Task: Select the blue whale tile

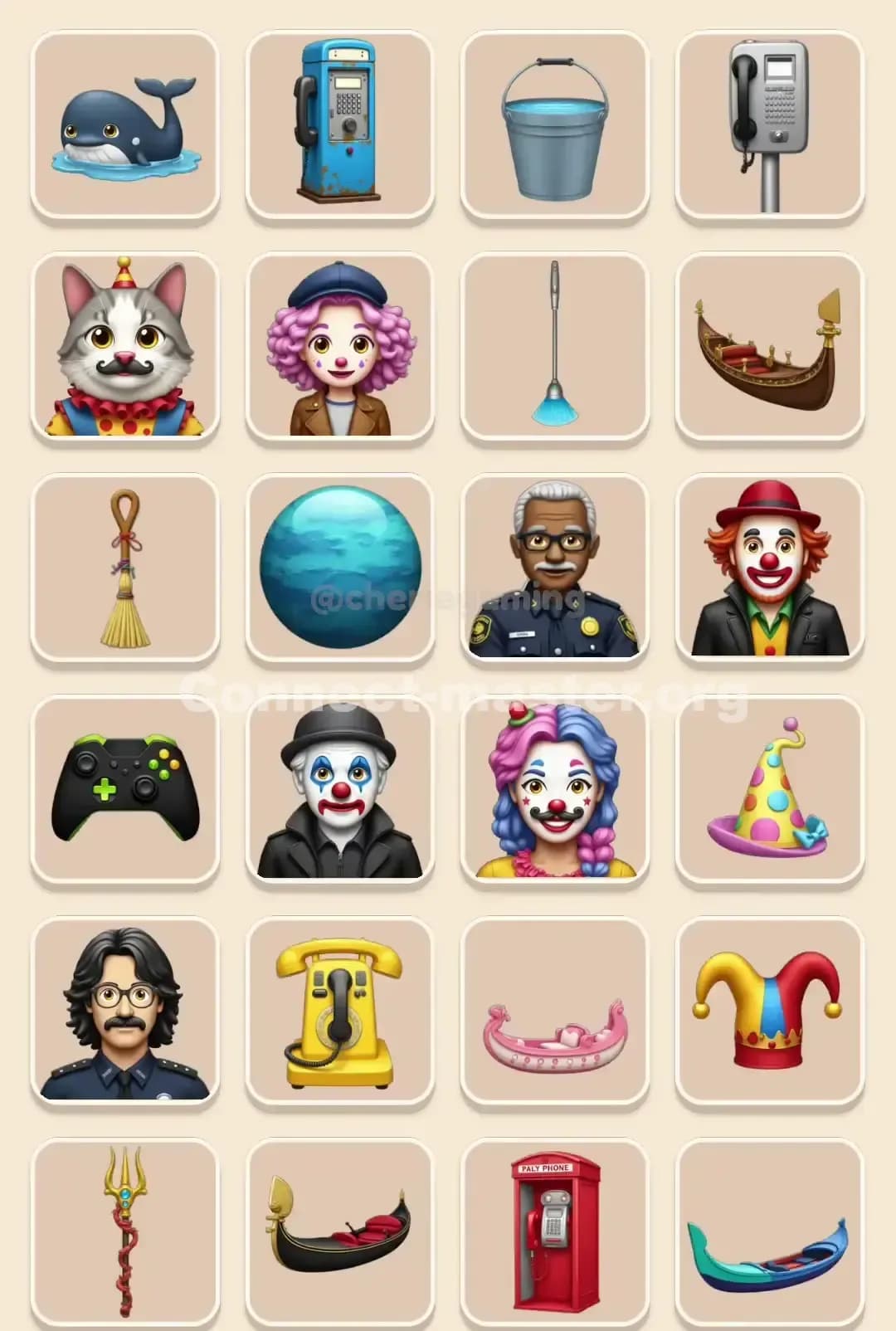Action: [124, 123]
